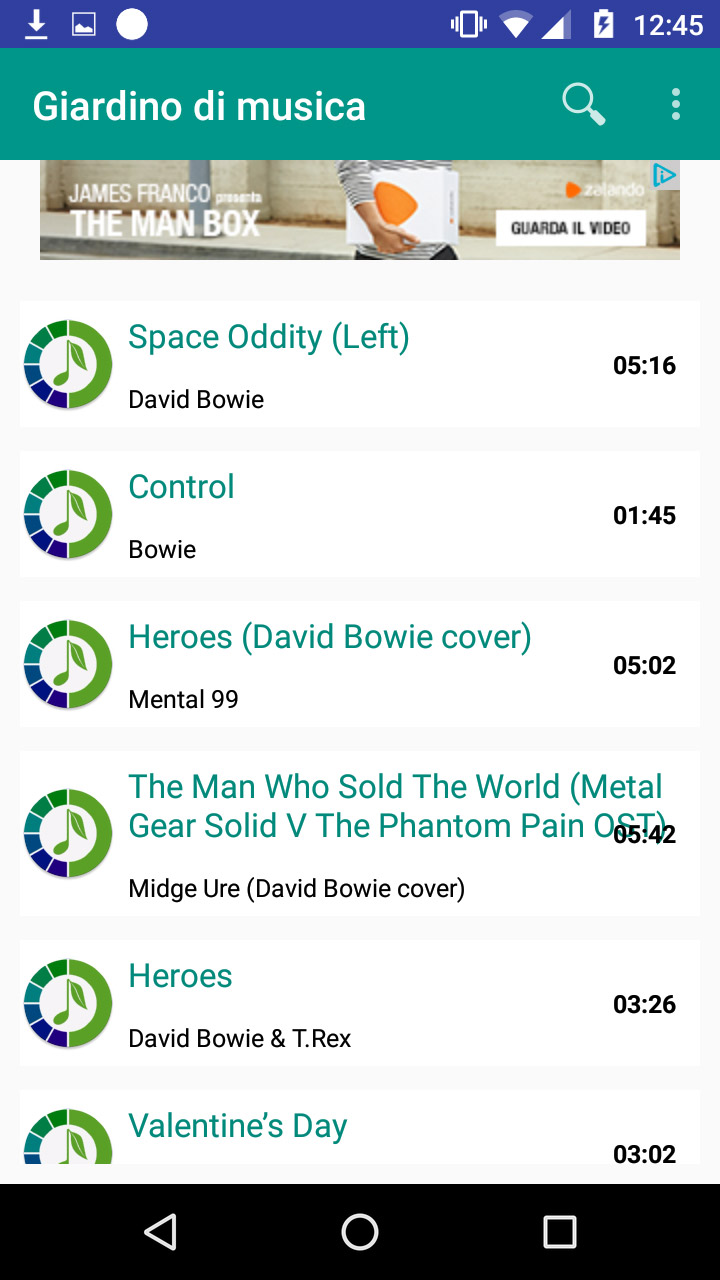Tap the Guarda il video ad button
Image resolution: width=720 pixels, height=1280 pixels.
570,228
